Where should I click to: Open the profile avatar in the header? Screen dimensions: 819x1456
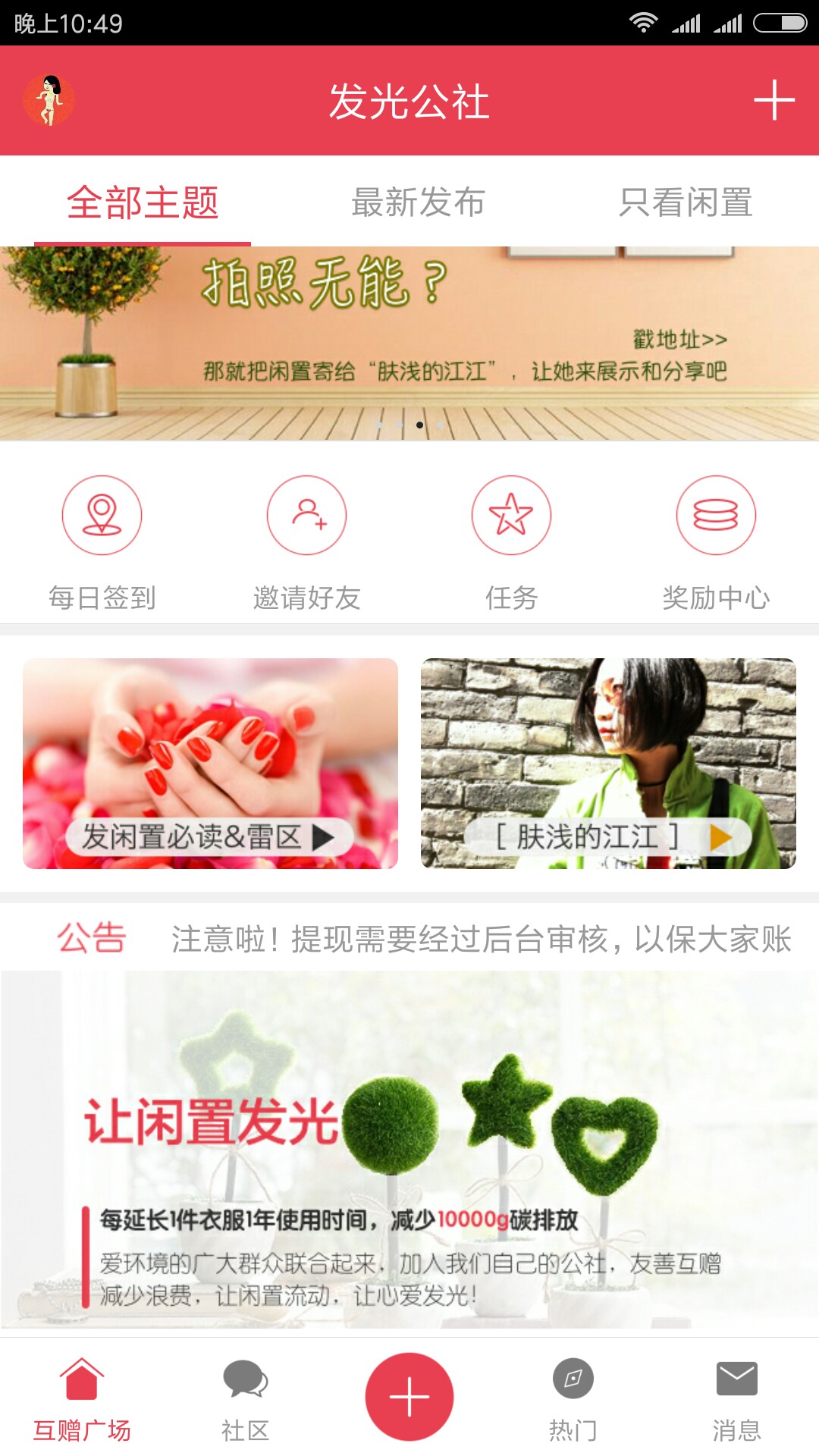(49, 100)
